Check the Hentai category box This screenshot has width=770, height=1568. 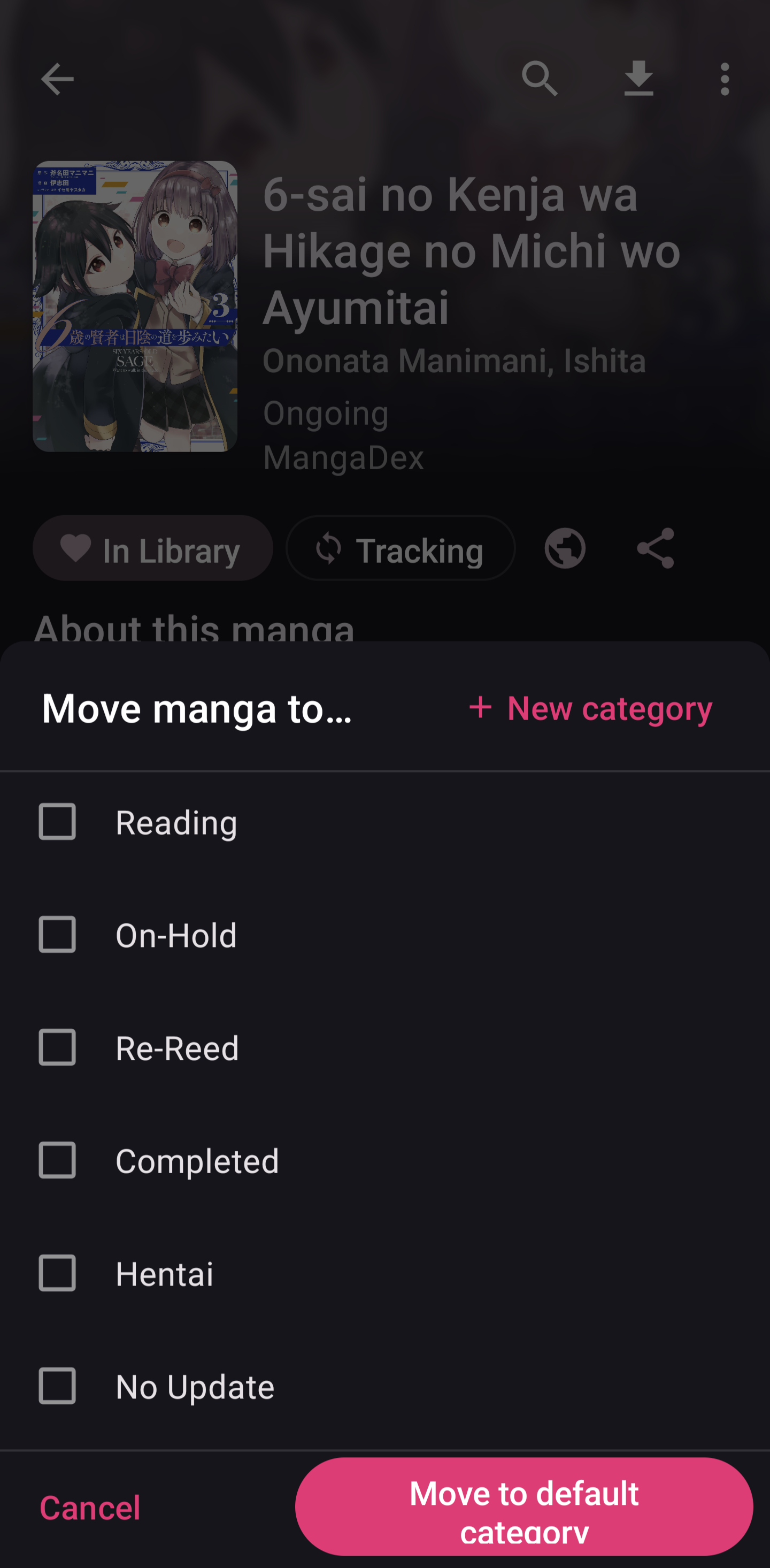click(x=57, y=1274)
